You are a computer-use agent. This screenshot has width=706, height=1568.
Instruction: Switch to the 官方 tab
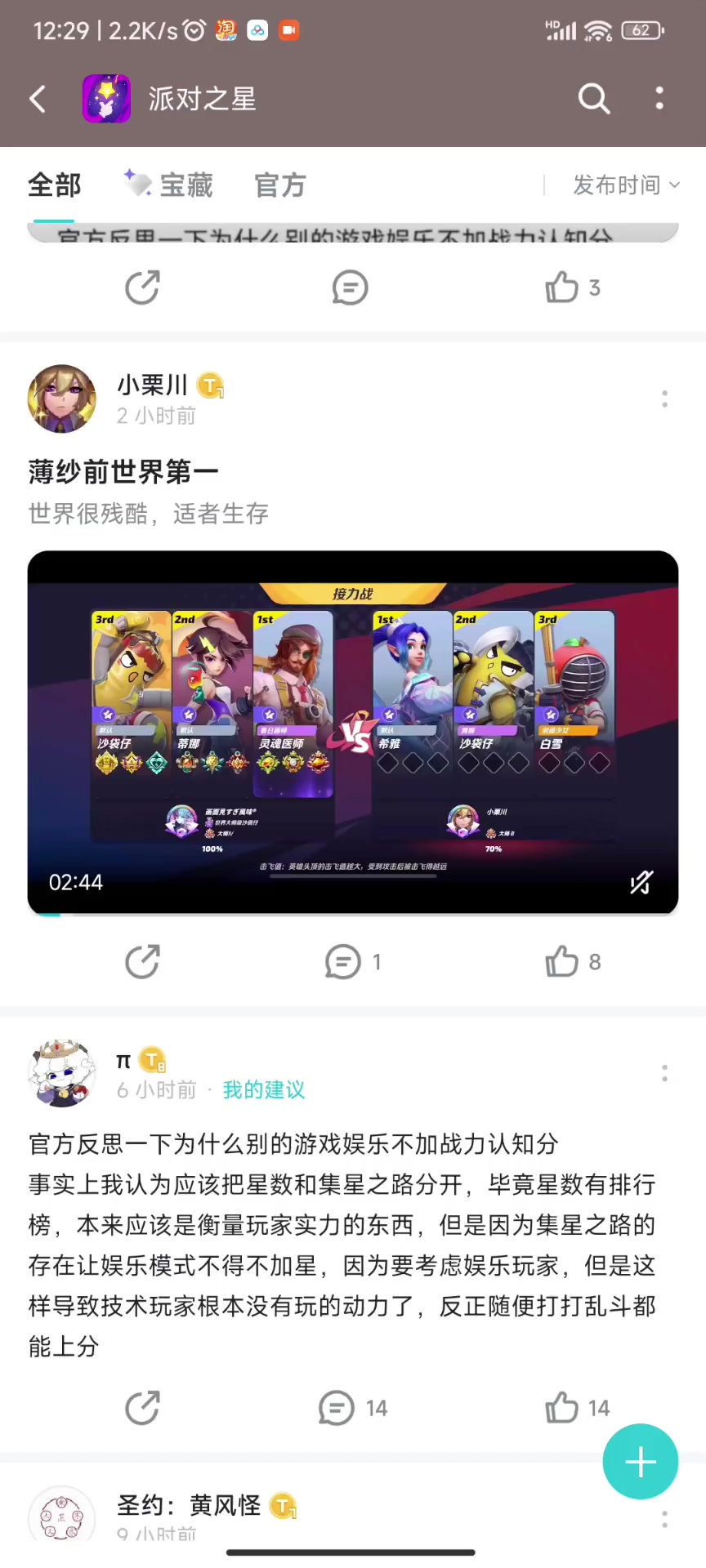(280, 185)
